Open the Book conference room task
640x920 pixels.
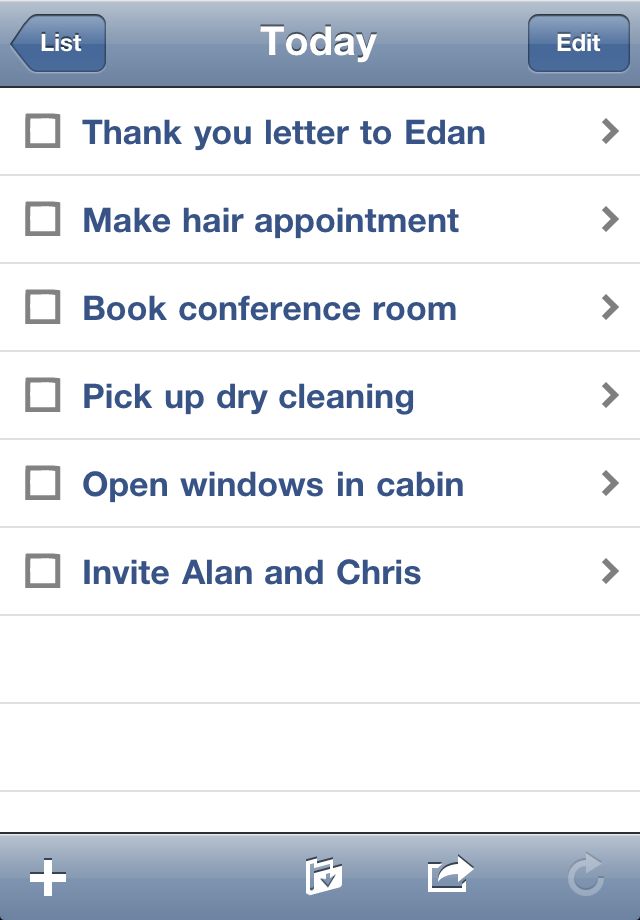[x=610, y=307]
